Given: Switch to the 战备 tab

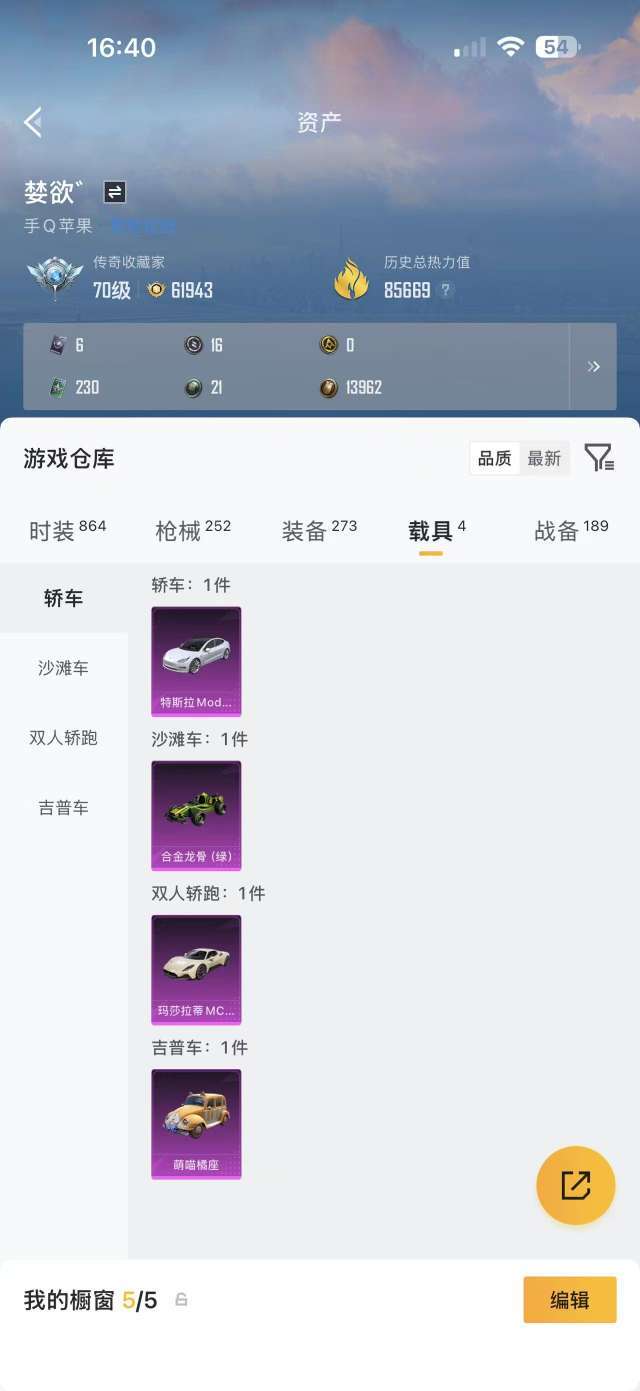Looking at the screenshot, I should coord(571,530).
